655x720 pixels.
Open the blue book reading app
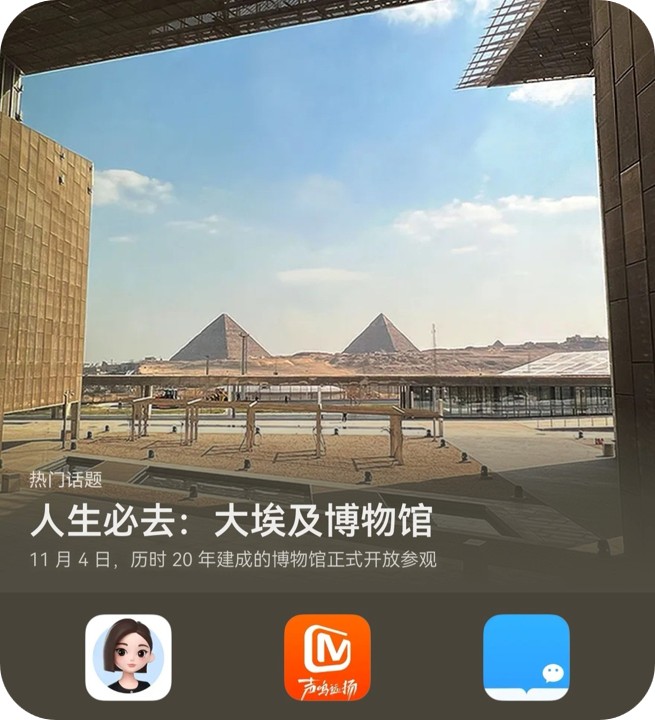point(526,657)
